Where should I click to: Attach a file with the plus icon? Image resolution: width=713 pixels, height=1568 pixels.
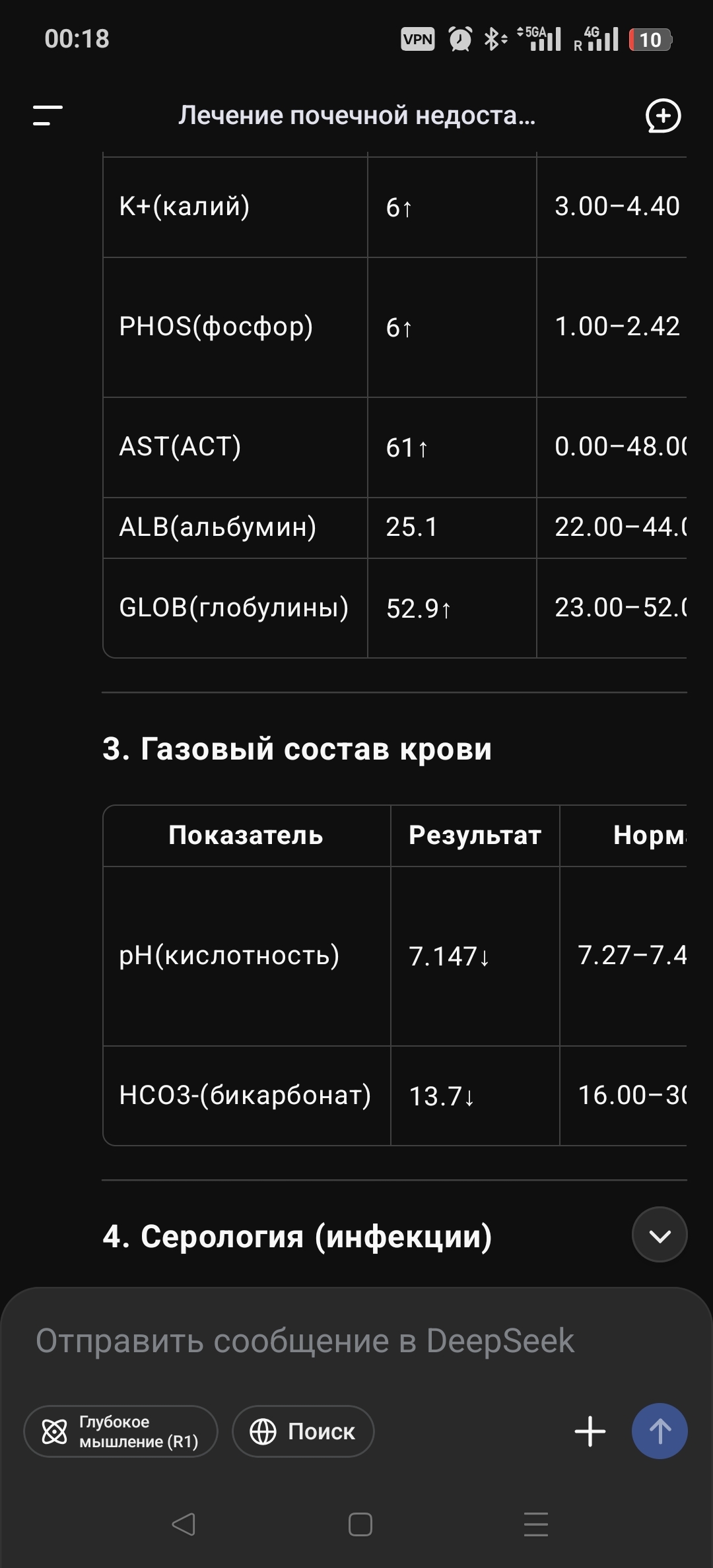pos(590,1431)
